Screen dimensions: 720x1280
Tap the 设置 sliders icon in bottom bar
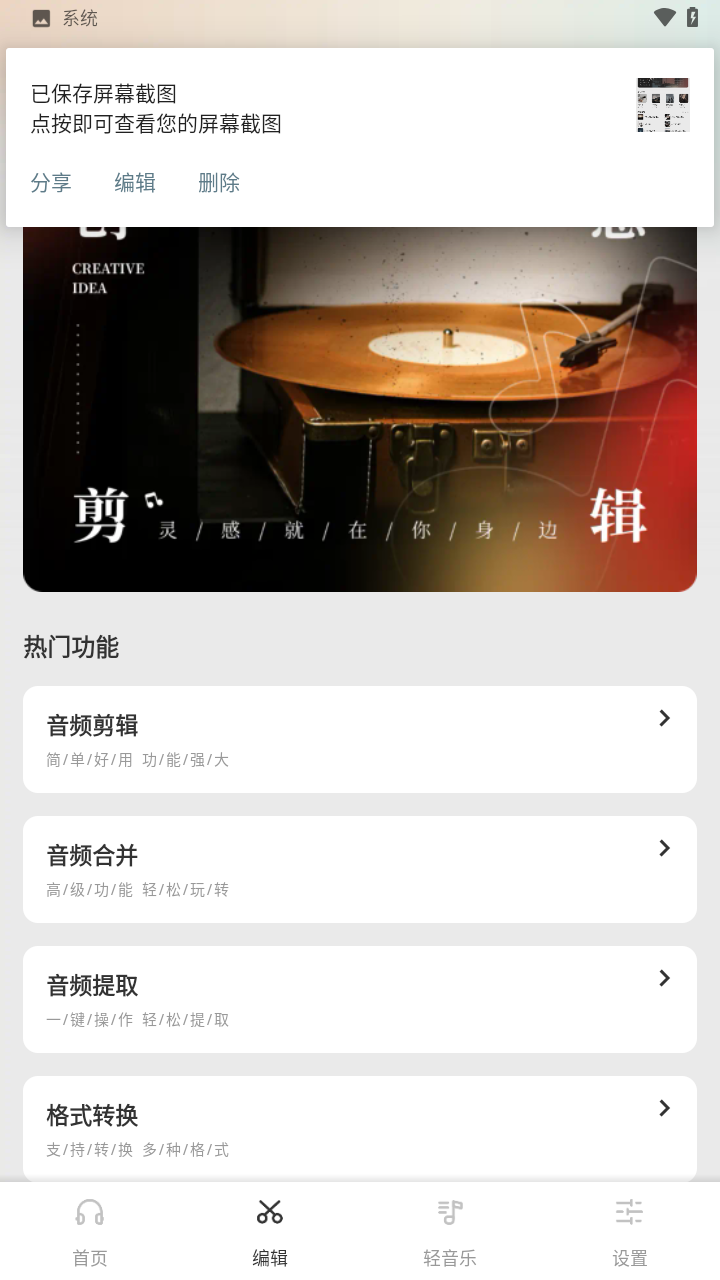[630, 1211]
